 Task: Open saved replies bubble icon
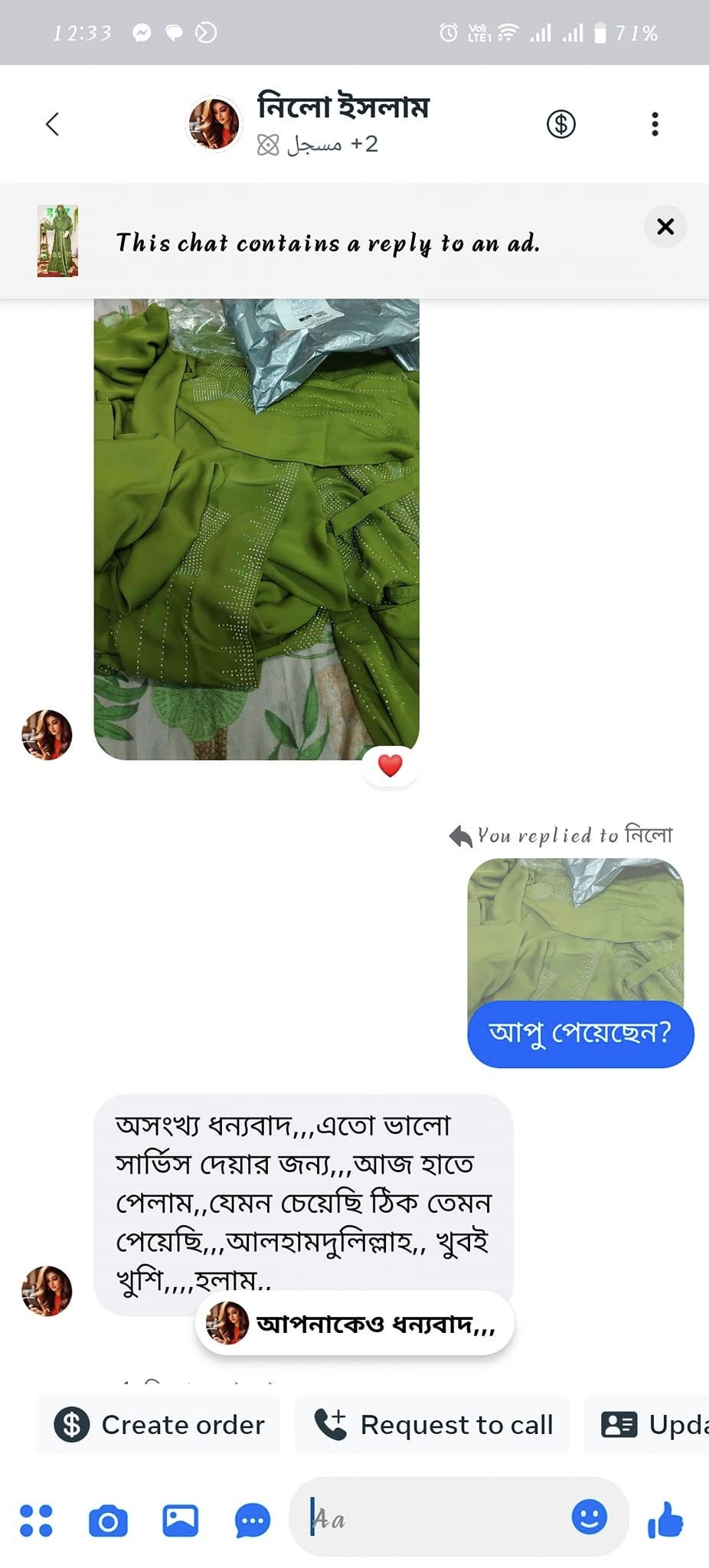coord(252,1521)
